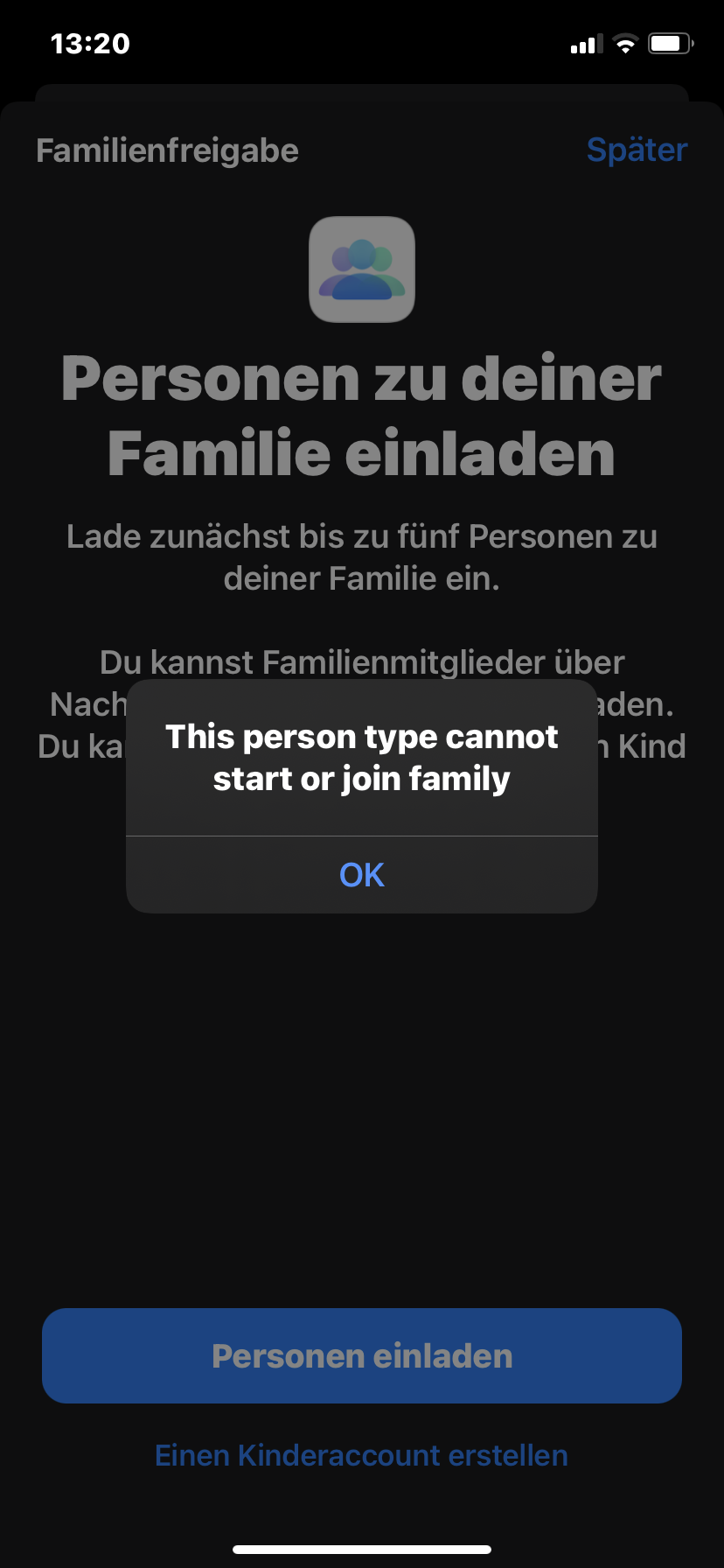The height and width of the screenshot is (1568, 724).
Task: Tap the Personen einladen button
Action: (x=362, y=1355)
